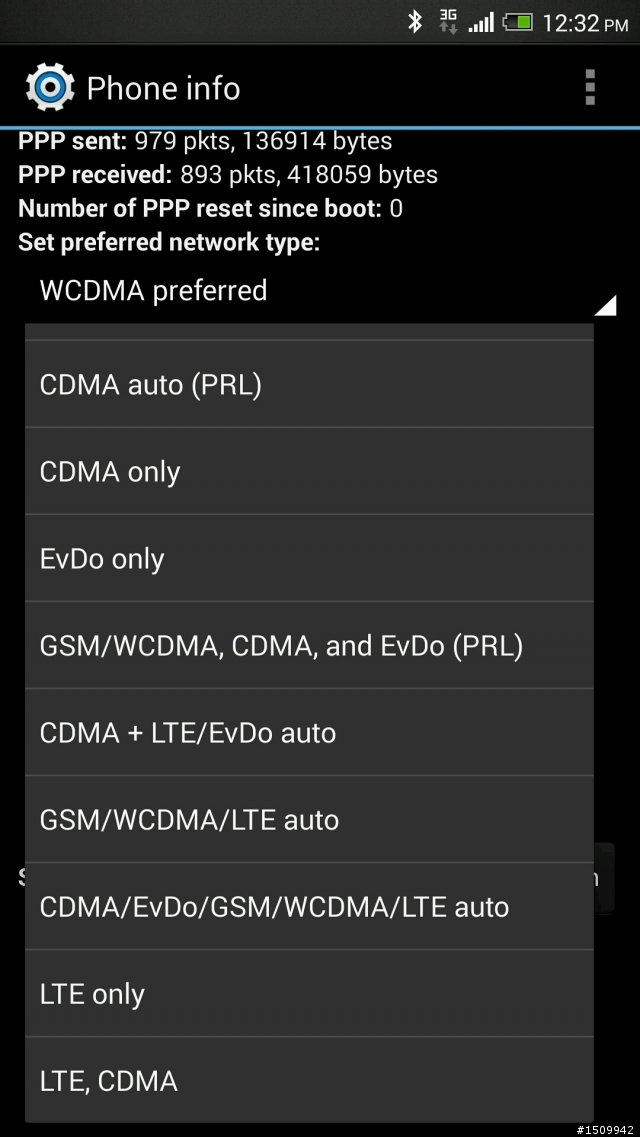640x1138 pixels.
Task: Collapse the WCDMA preferred network dropdown
Action: coord(320,291)
